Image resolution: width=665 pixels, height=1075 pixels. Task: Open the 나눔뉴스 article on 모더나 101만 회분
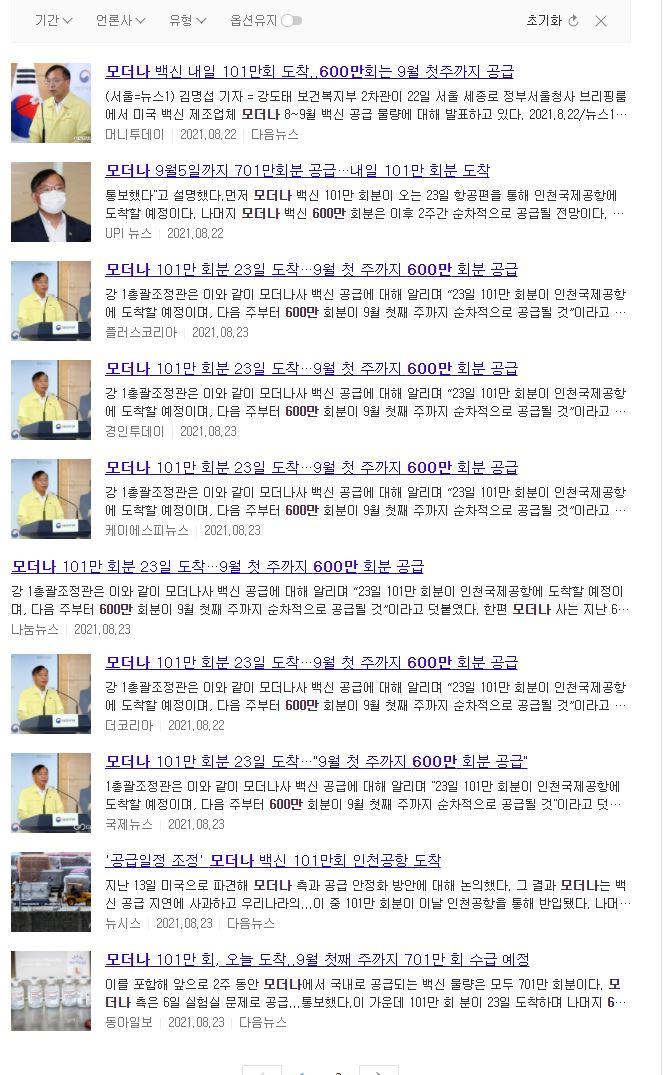tap(217, 567)
